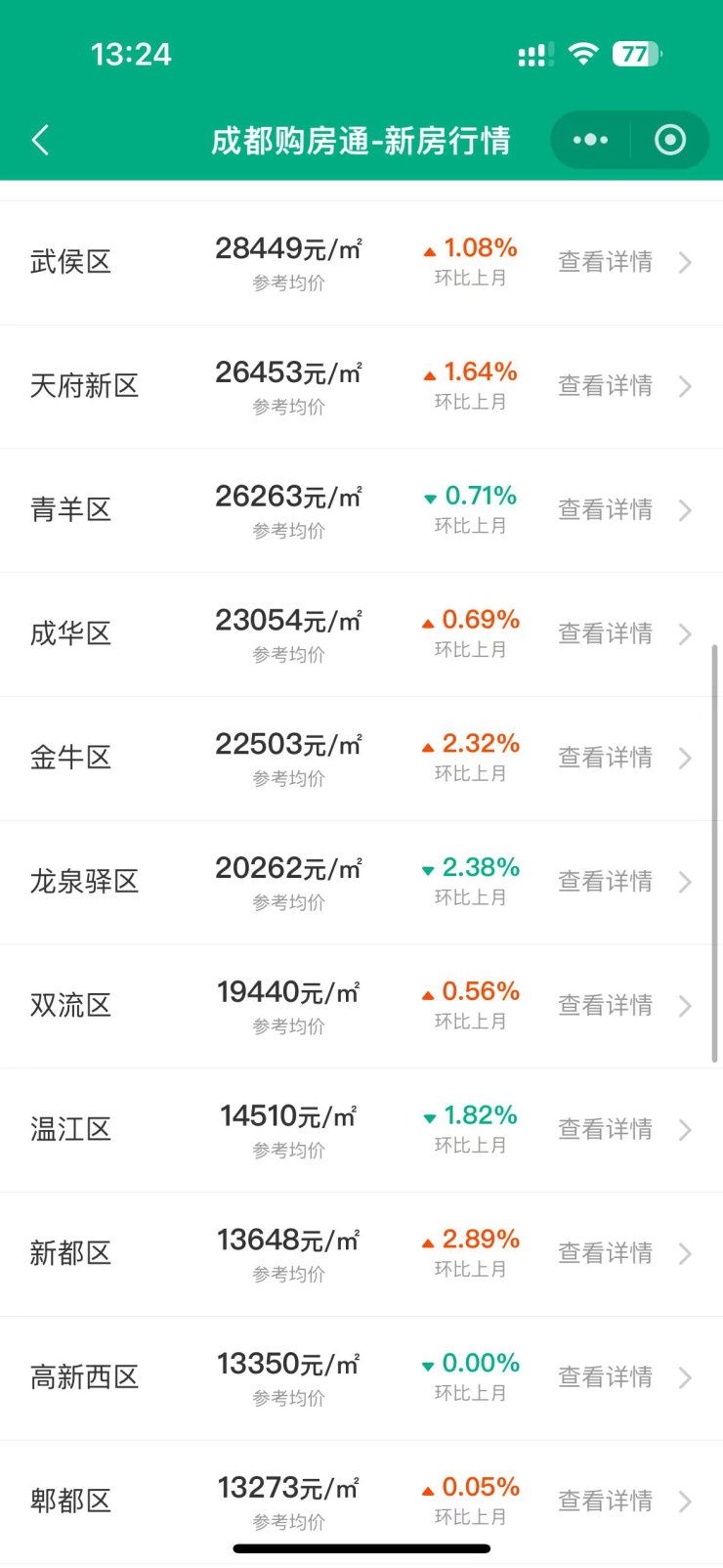Click the circle capsule button to exit mini-program
The height and width of the screenshot is (1568, 723).
(x=670, y=140)
